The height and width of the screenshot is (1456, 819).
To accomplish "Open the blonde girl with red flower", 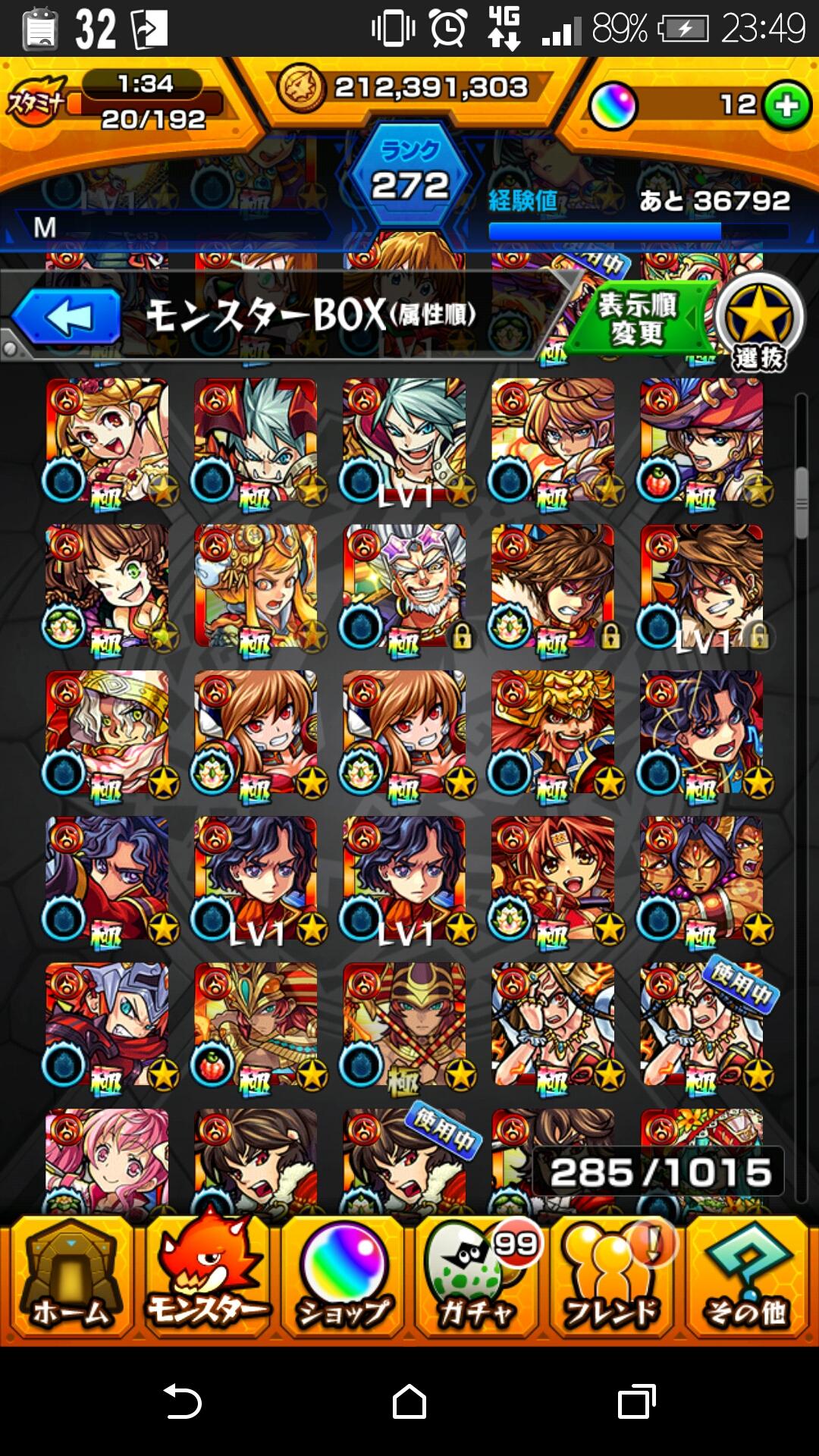I will pos(108,441).
